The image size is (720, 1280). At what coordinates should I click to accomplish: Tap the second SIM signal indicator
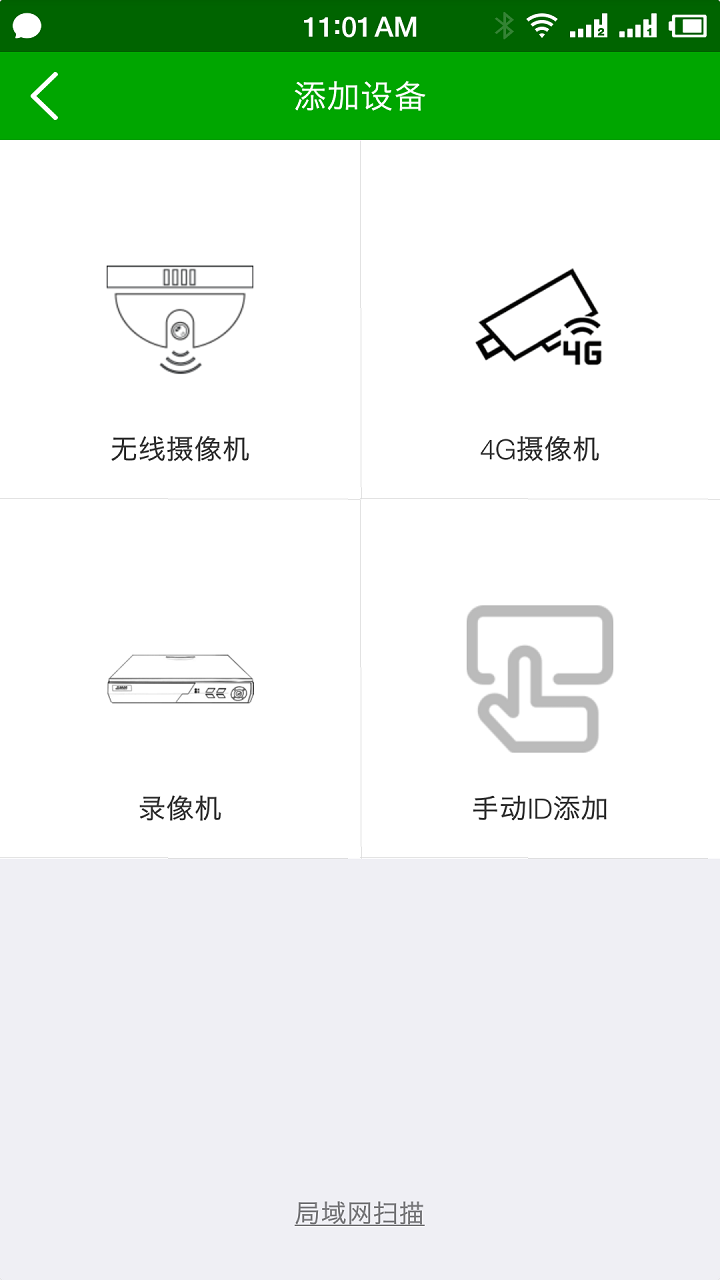640,25
